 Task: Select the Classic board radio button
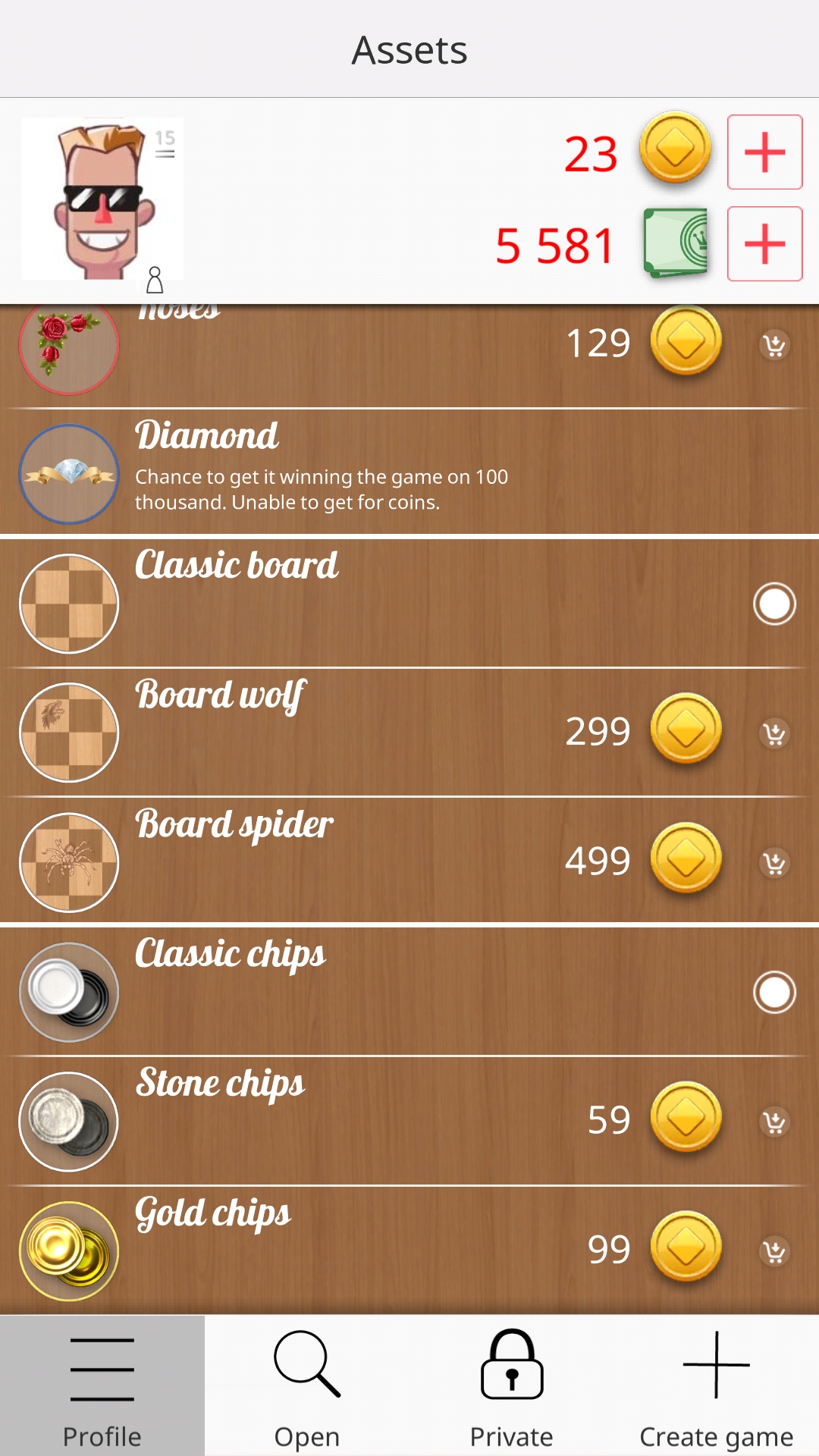click(774, 604)
